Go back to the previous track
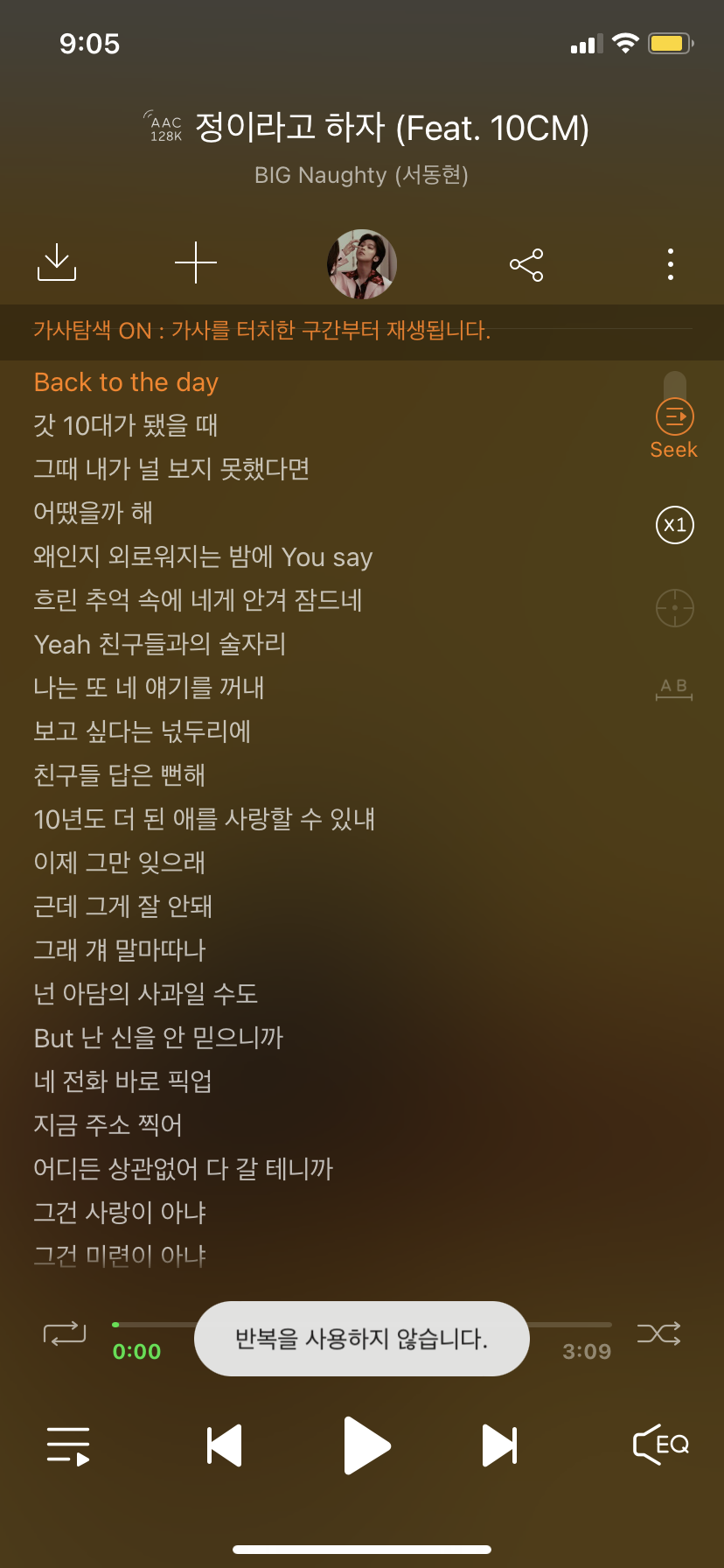Viewport: 724px width, 1568px height. tap(224, 1445)
